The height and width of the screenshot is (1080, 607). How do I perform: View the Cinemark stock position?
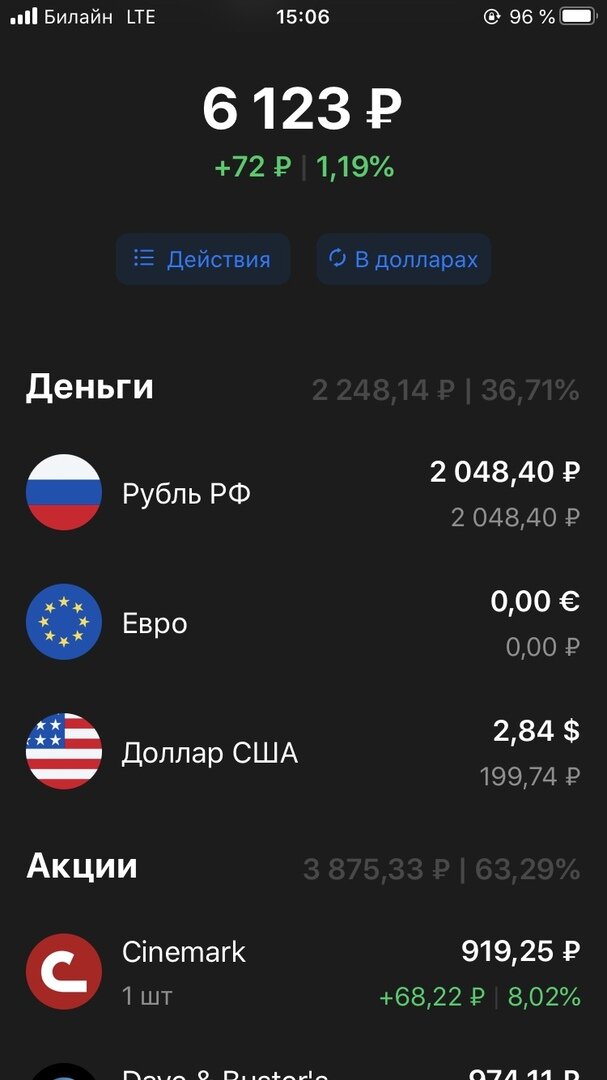coord(303,970)
